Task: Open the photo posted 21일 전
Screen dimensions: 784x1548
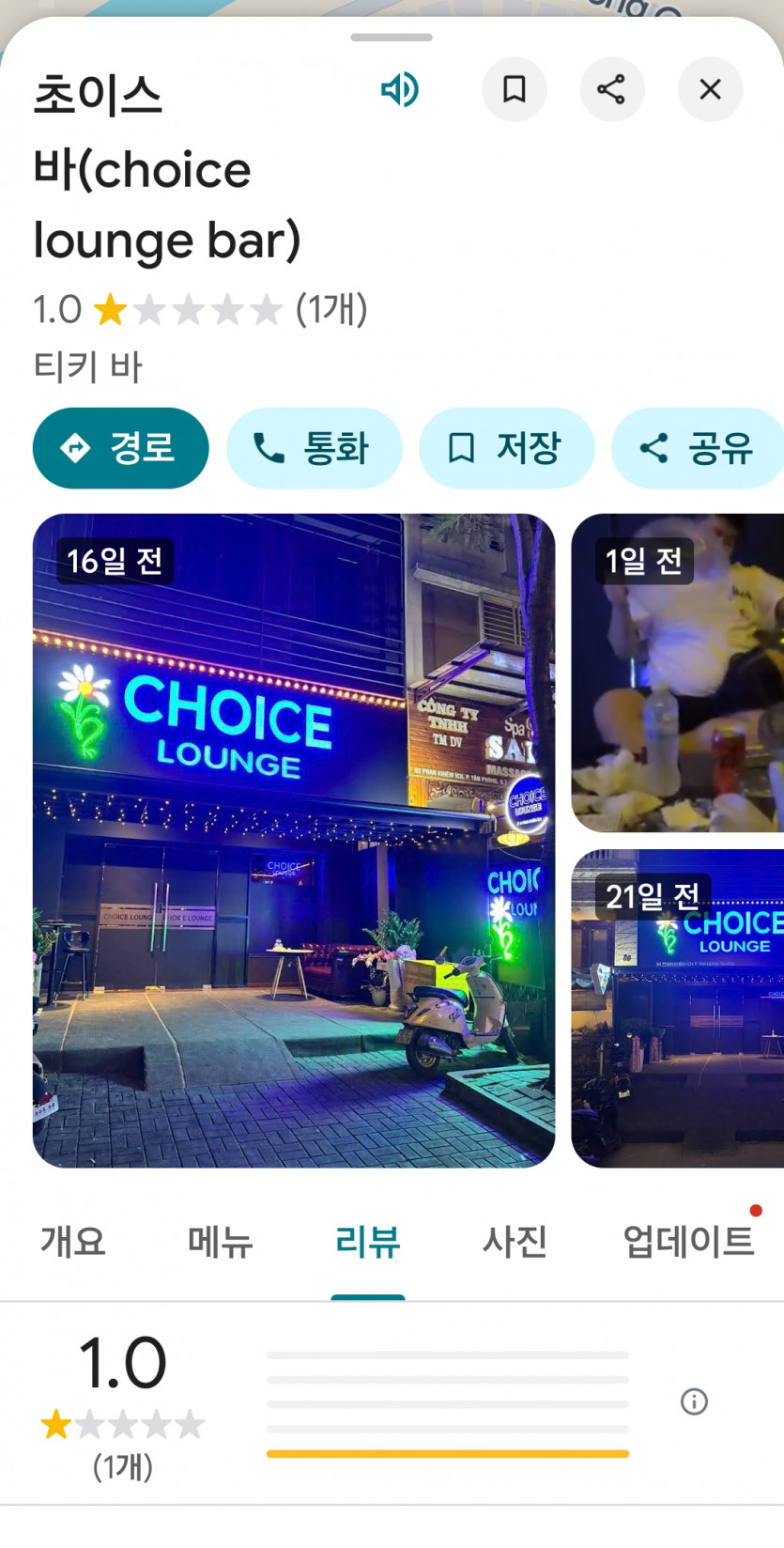Action: (x=678, y=1009)
